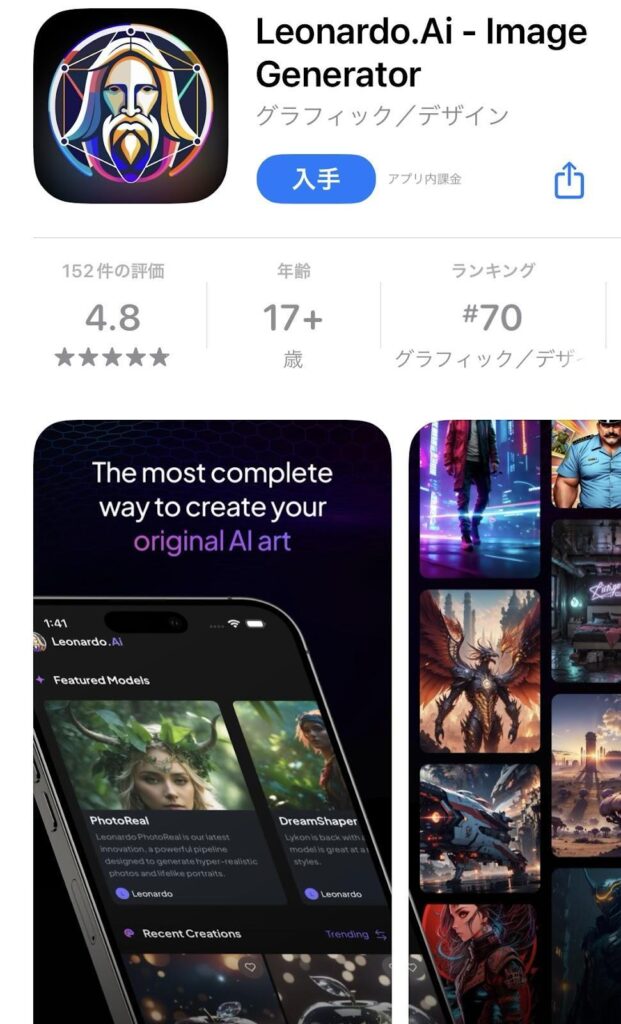Open the first screenshot preview with the headline
Image resolution: width=621 pixels, height=1024 pixels.
click(212, 720)
